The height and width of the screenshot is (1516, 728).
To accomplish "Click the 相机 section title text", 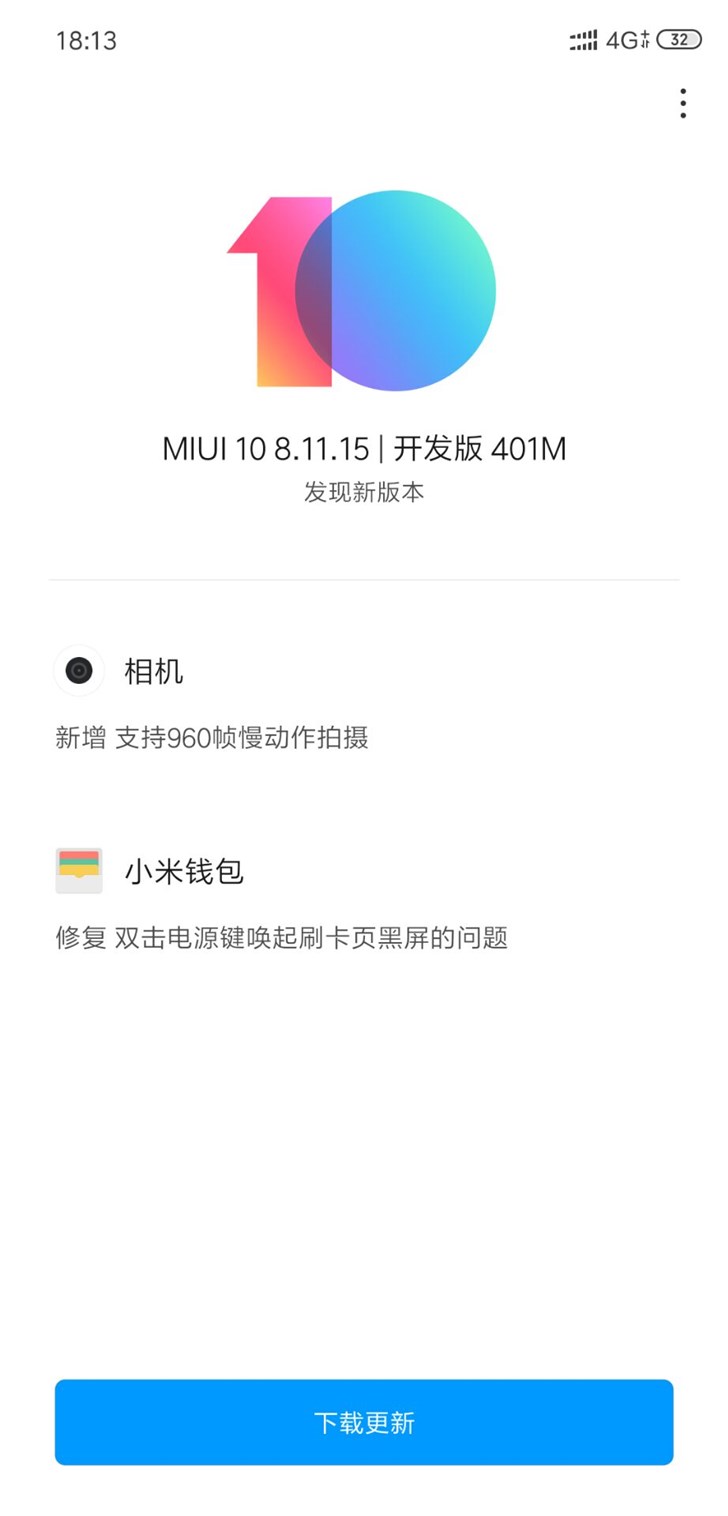I will tap(155, 671).
